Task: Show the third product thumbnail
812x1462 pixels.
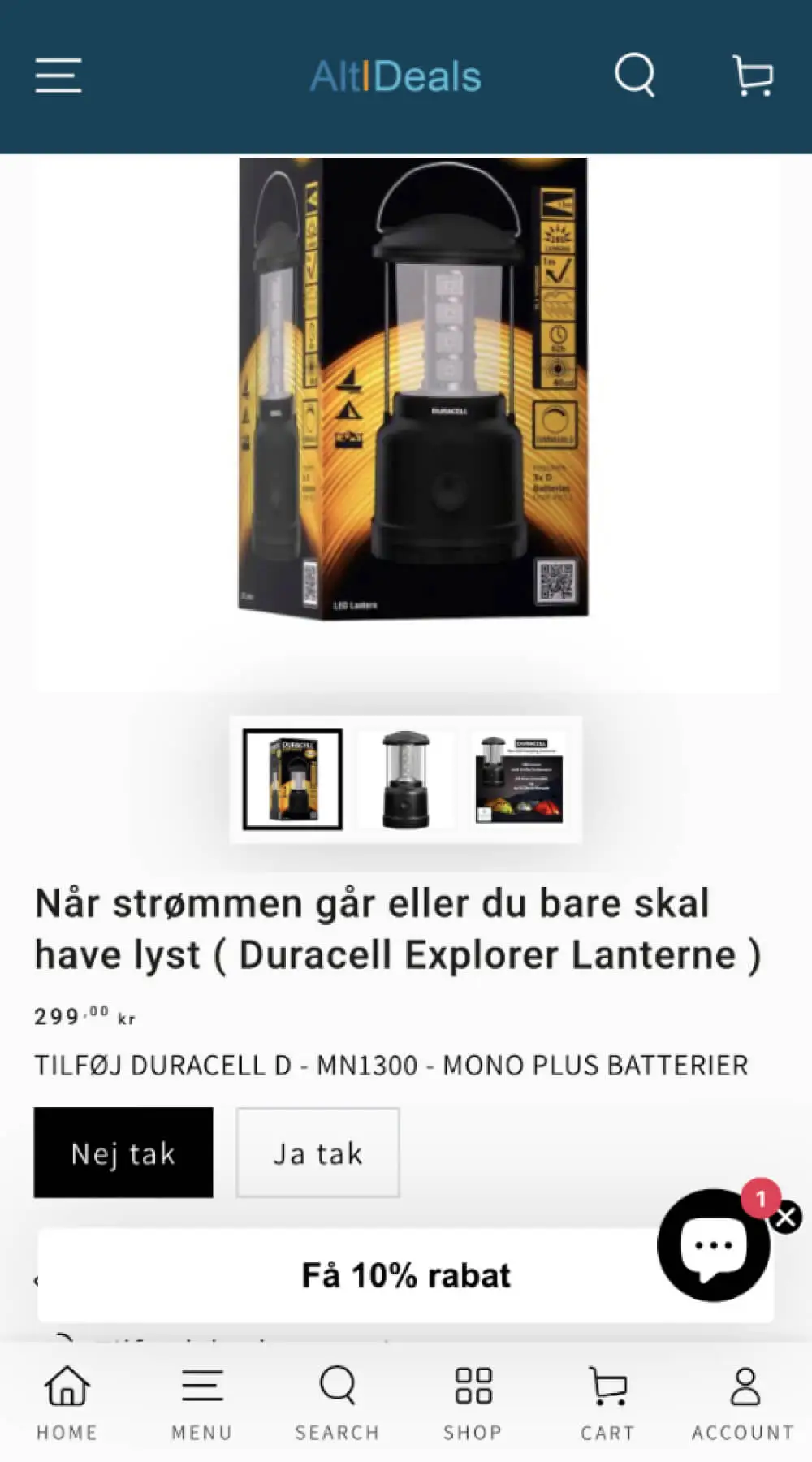Action: (520, 779)
